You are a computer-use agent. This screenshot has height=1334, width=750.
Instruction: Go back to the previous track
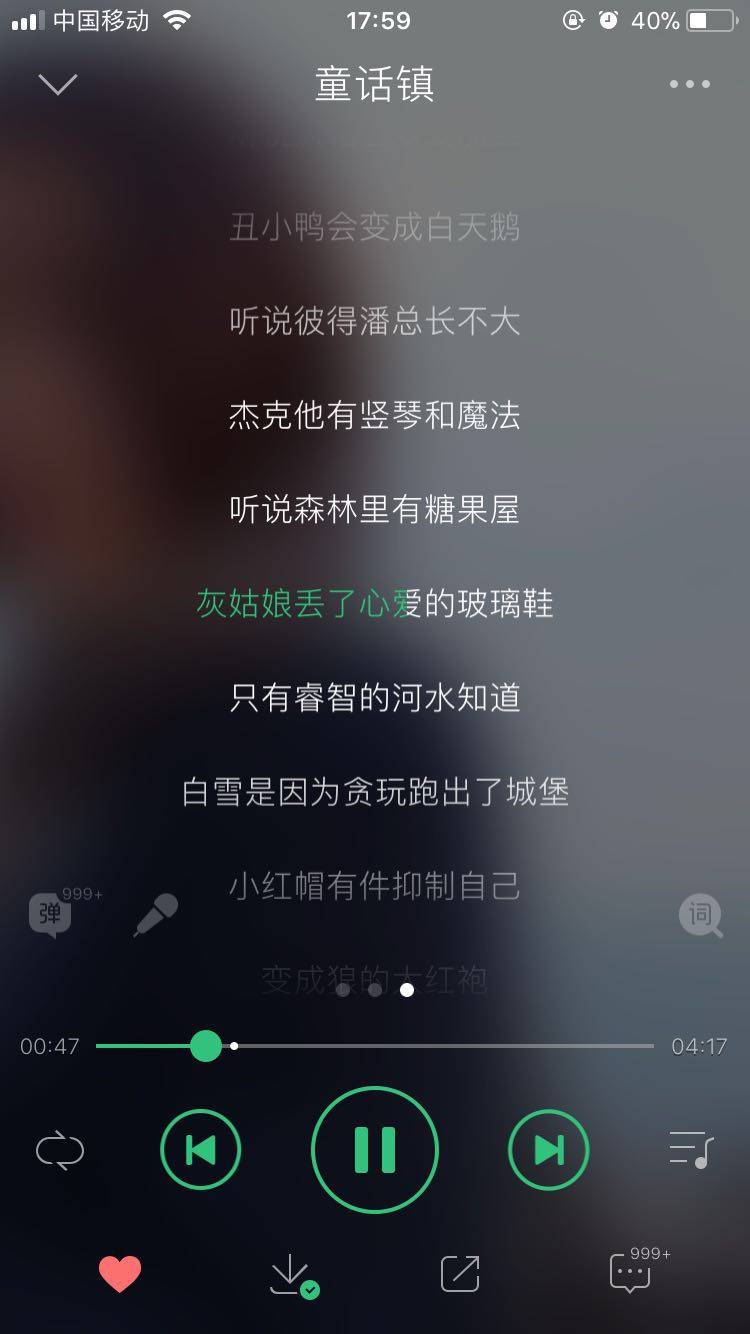201,1149
